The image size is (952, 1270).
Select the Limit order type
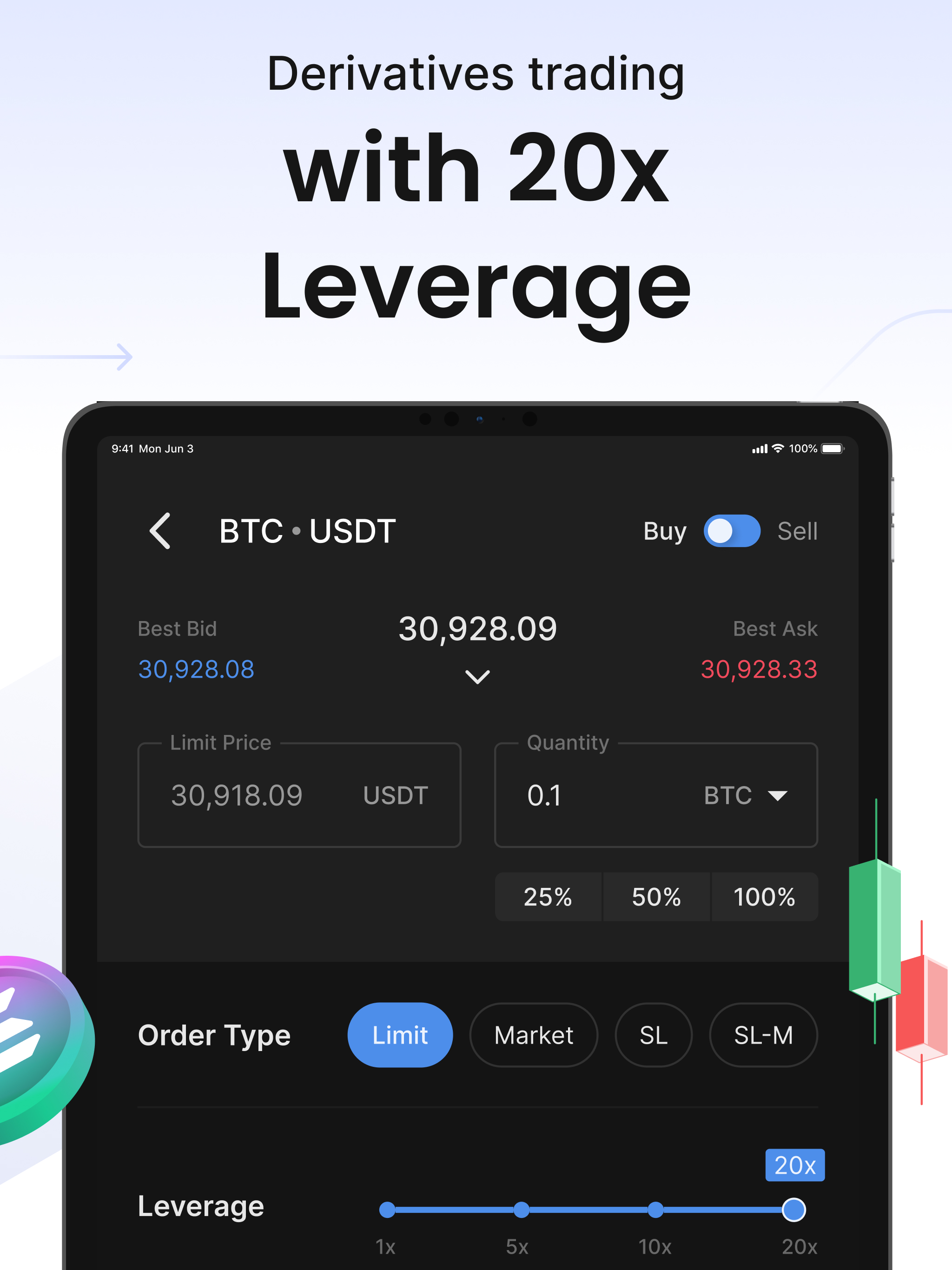pos(400,1035)
